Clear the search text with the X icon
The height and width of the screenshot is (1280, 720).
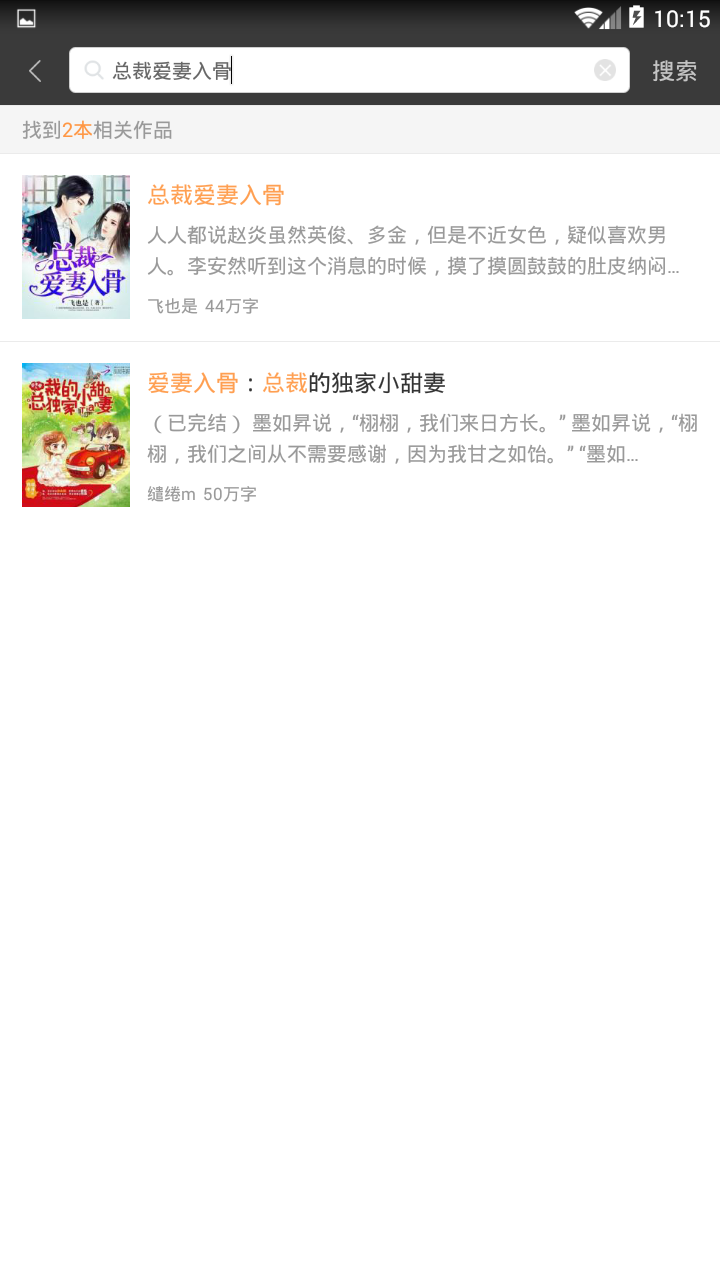604,70
